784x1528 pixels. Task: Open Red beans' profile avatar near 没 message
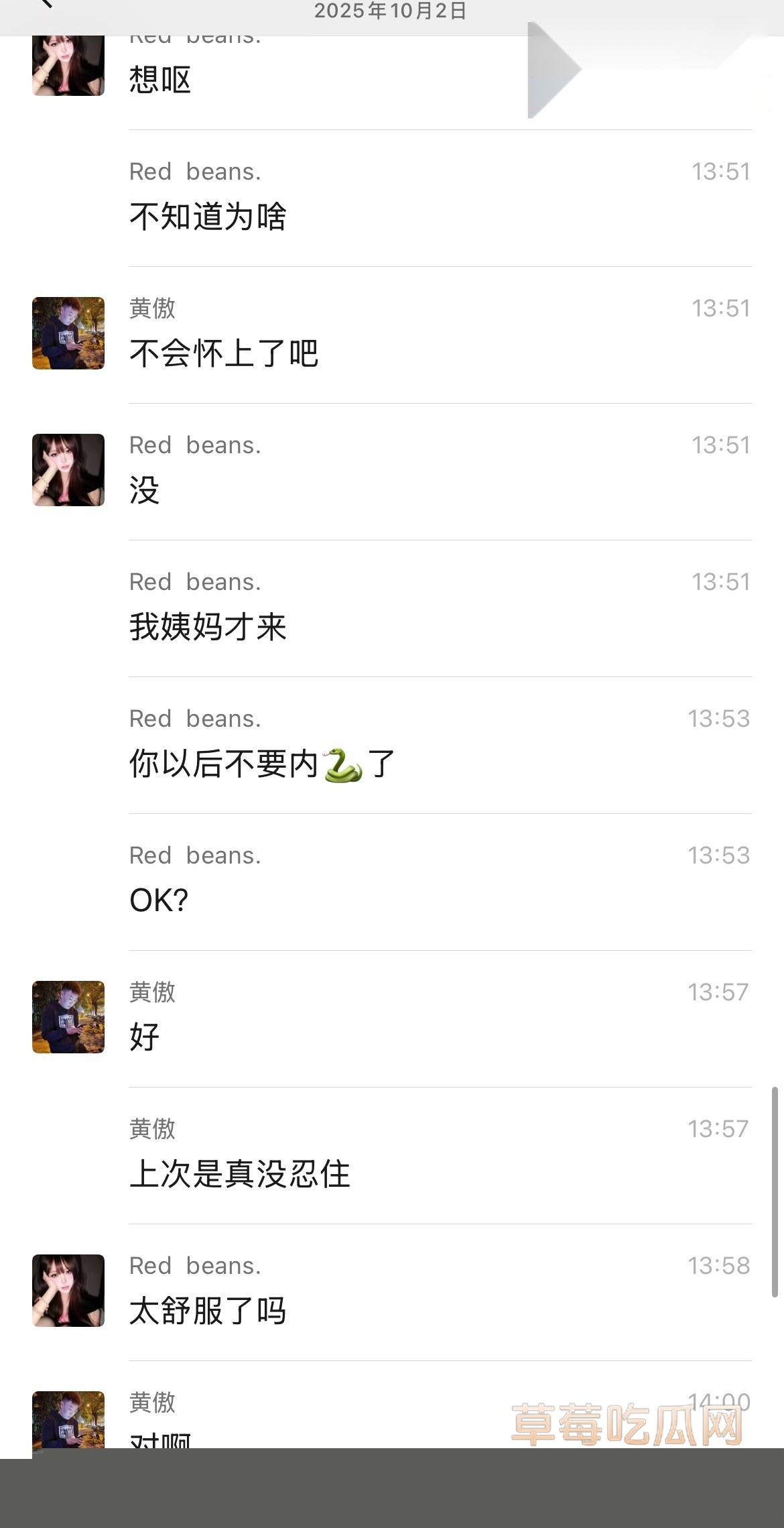pos(67,469)
